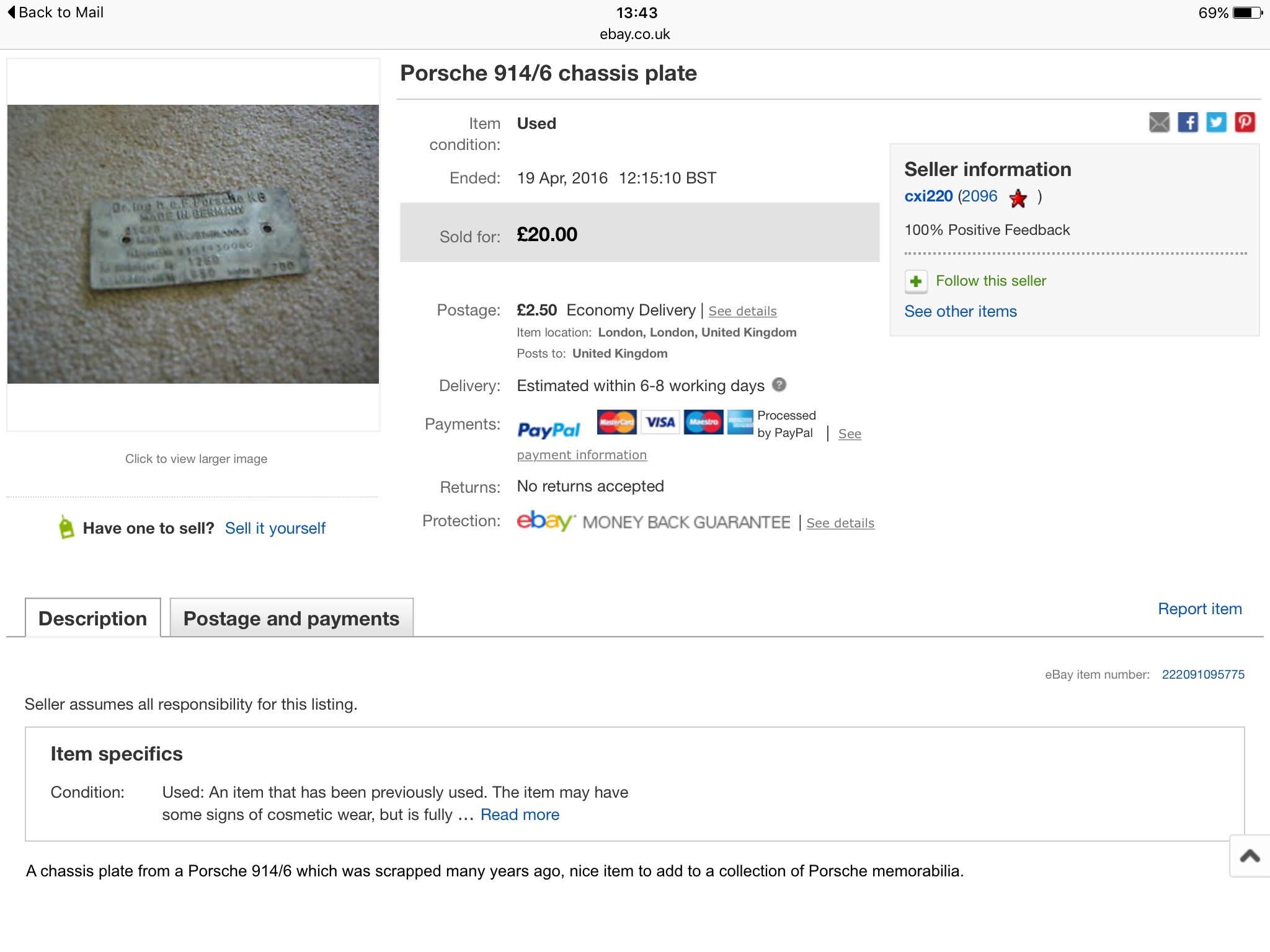See details for postage
This screenshot has height=952, width=1270.
tap(742, 311)
